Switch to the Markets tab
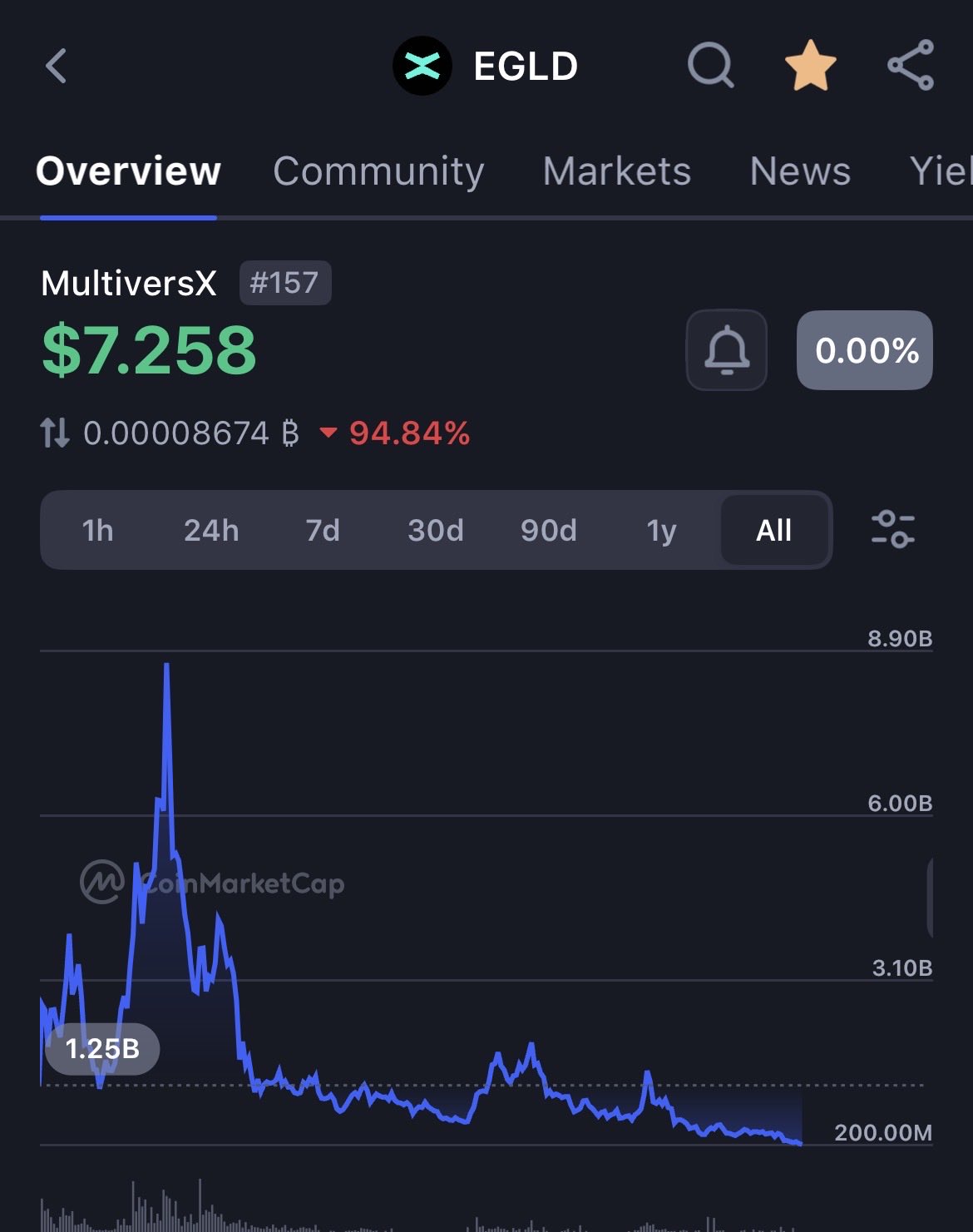 tap(616, 171)
